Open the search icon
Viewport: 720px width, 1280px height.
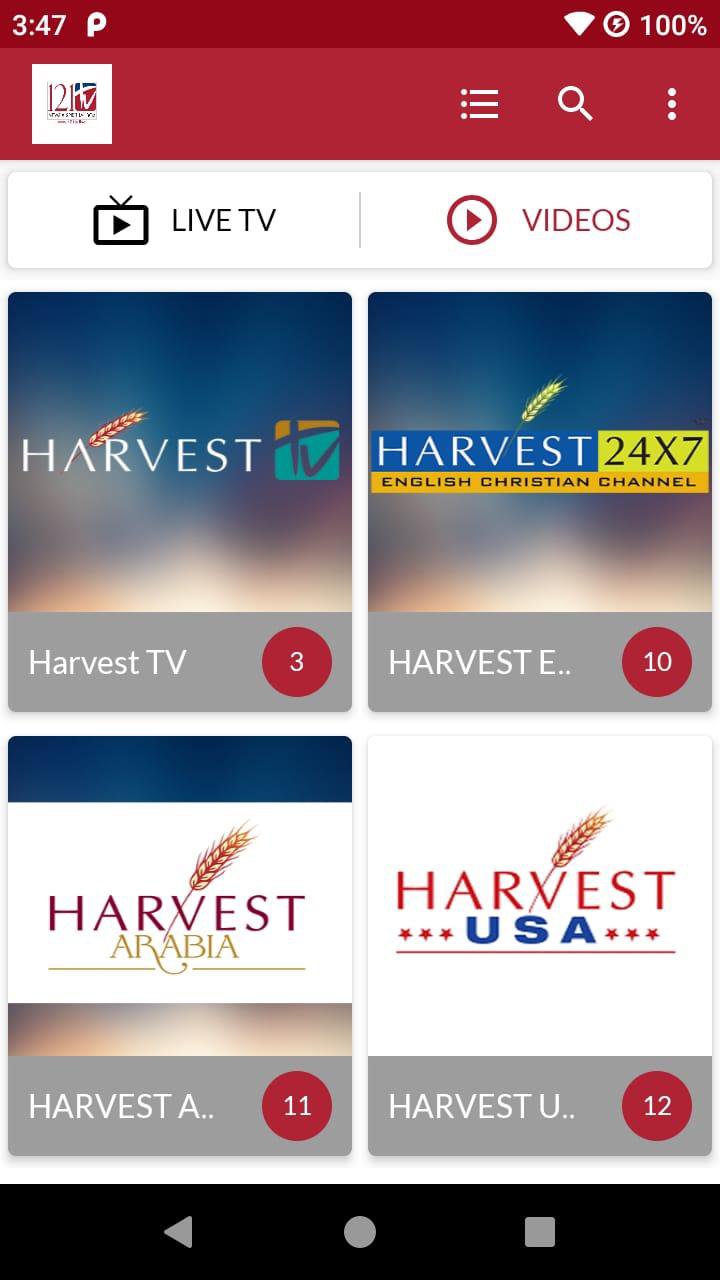(575, 104)
